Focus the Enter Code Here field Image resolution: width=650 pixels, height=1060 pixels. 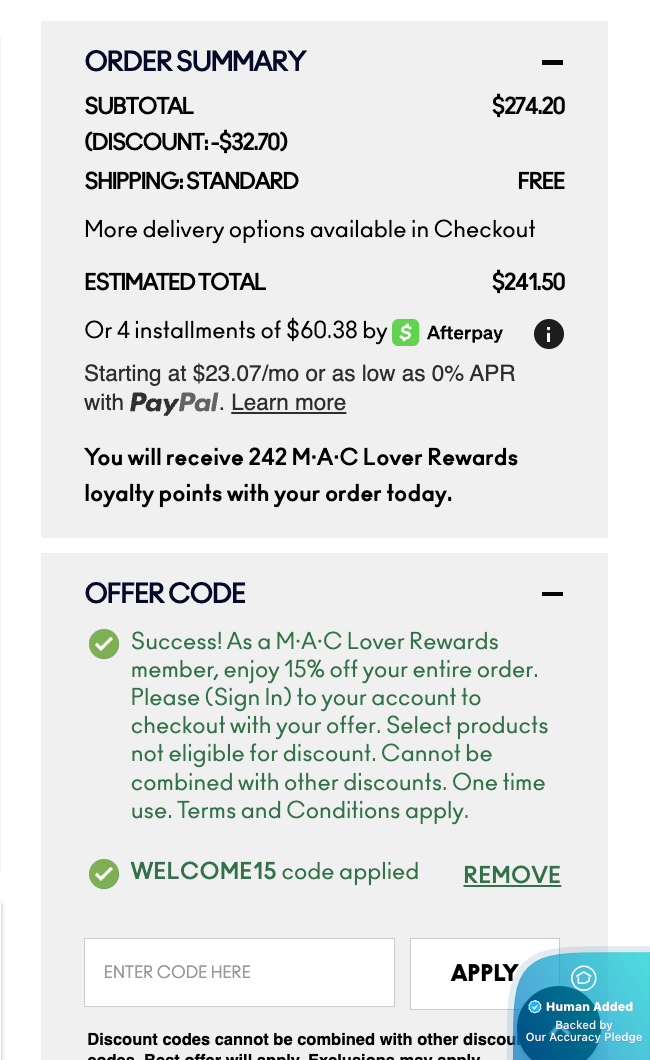click(x=239, y=972)
